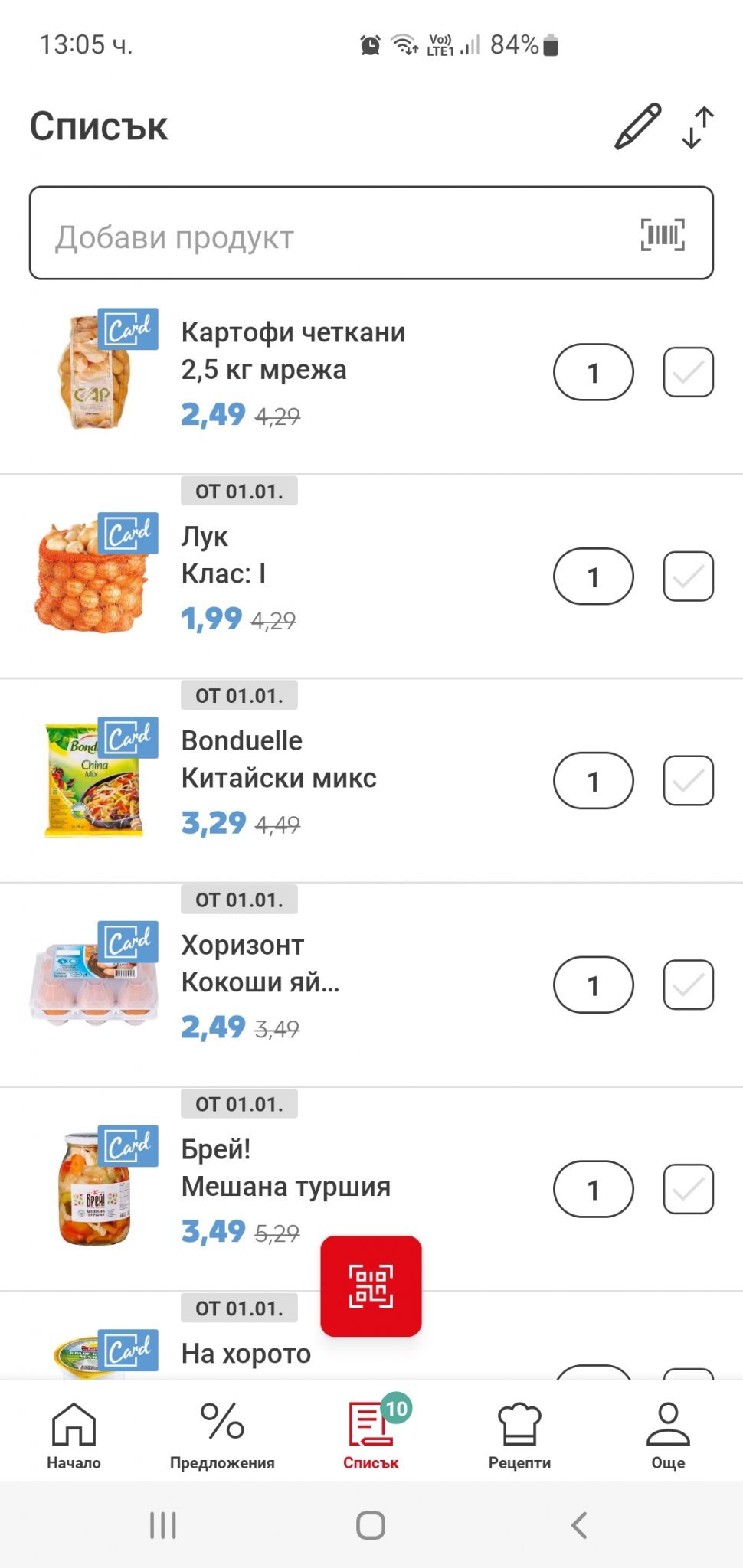Mark Брей! Мешана туршия as done

coord(688,1189)
